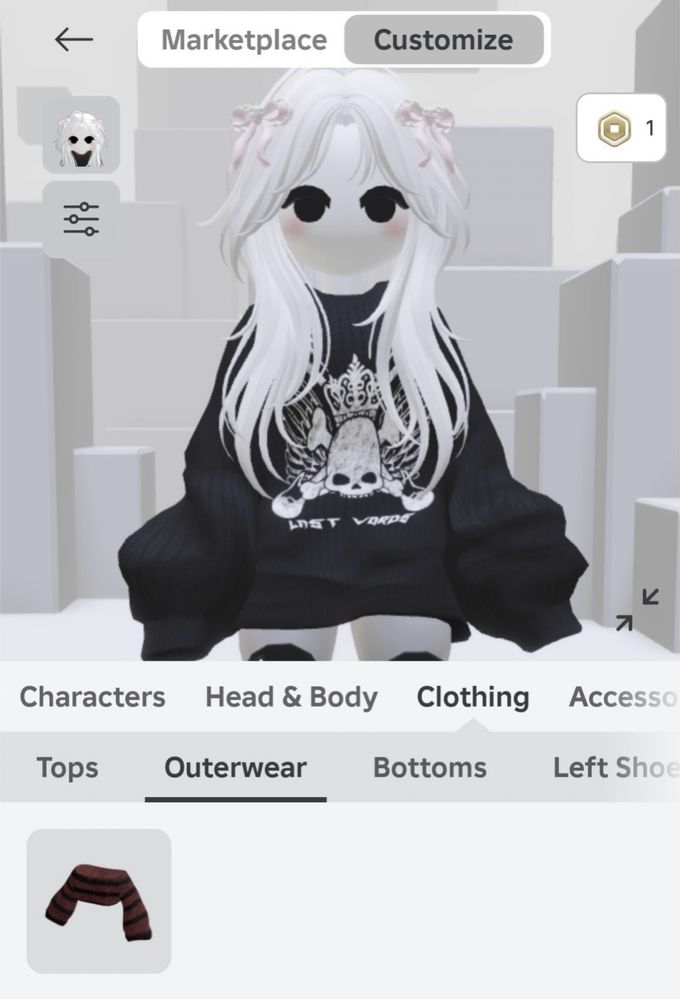Switch to the Marketplace segment

tap(244, 40)
